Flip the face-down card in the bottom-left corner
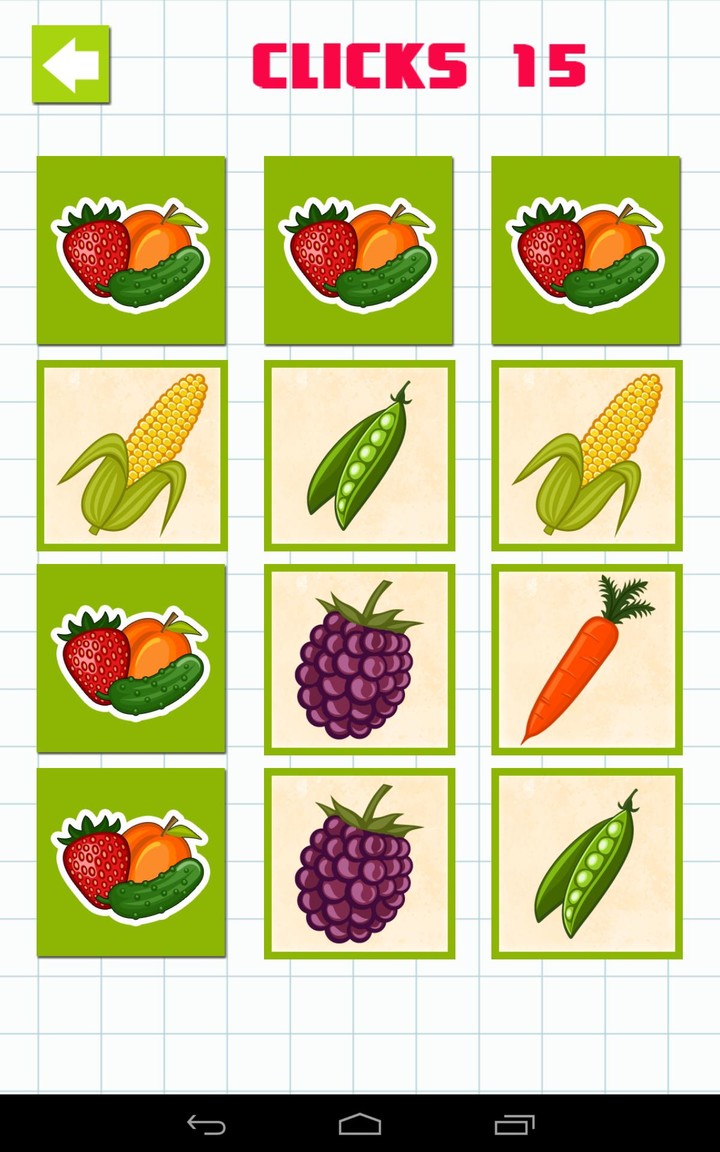 click(130, 862)
